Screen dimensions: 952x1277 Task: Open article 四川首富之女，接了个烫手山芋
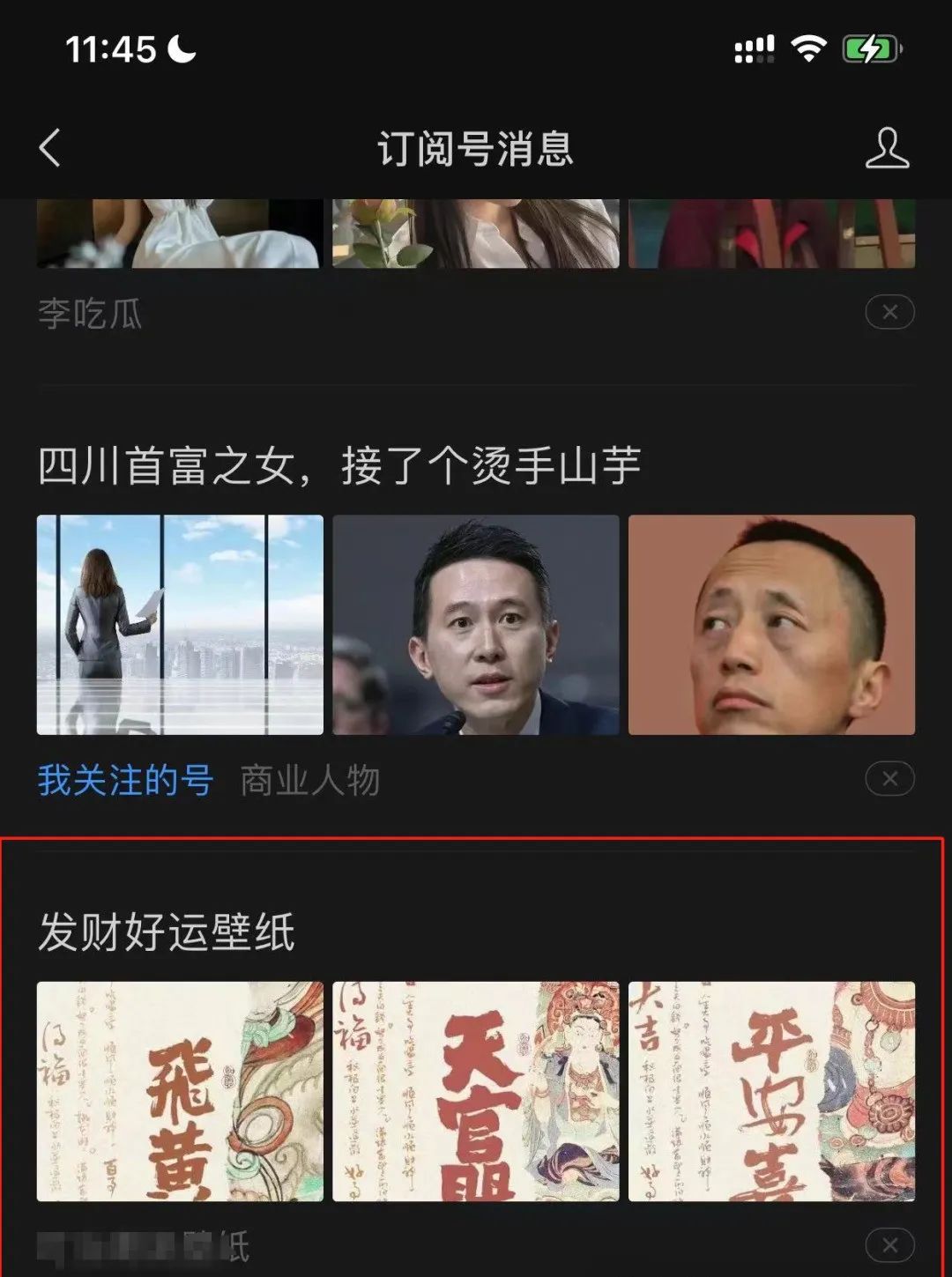pos(338,465)
